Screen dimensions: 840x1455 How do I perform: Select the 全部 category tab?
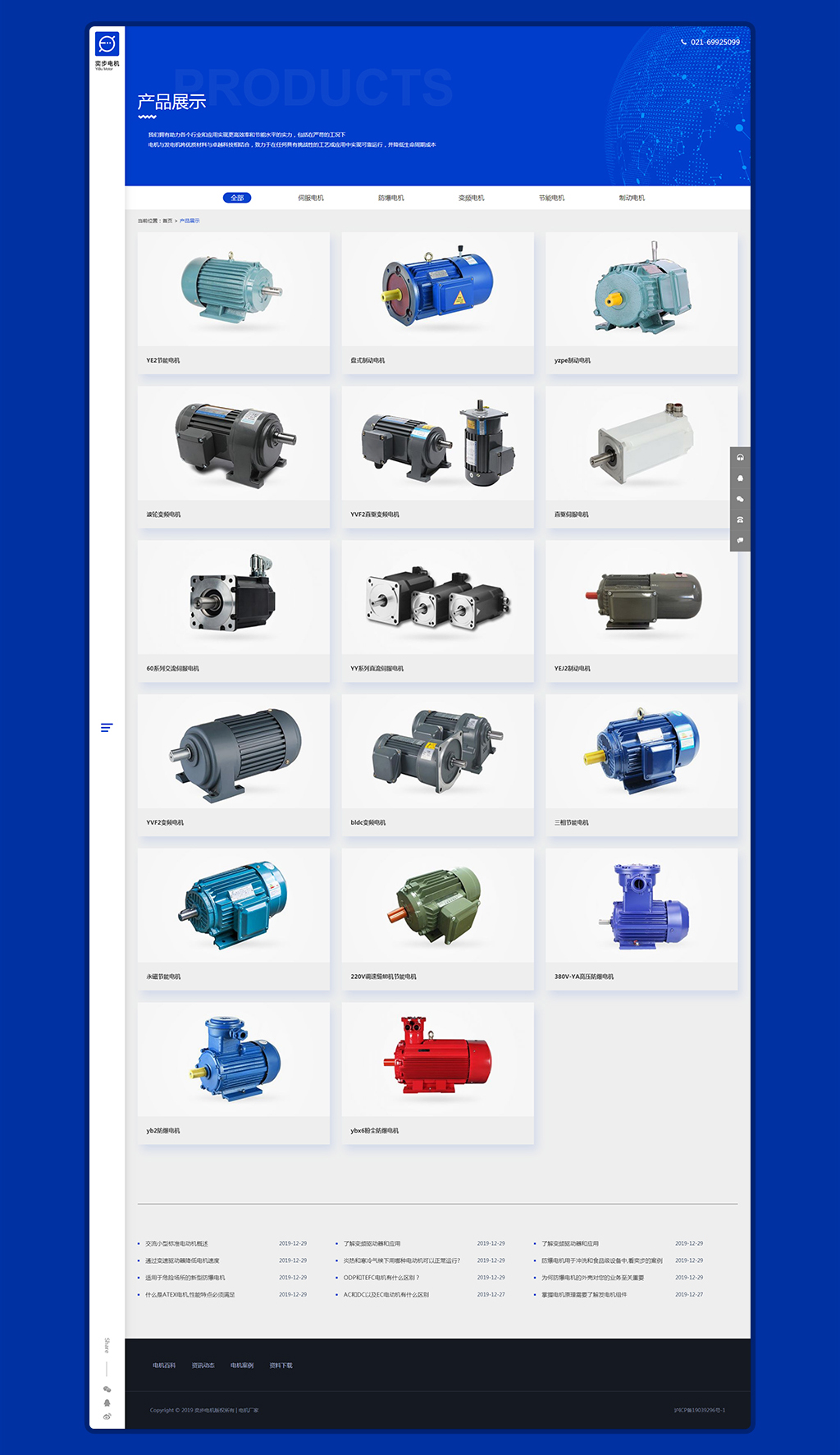237,198
